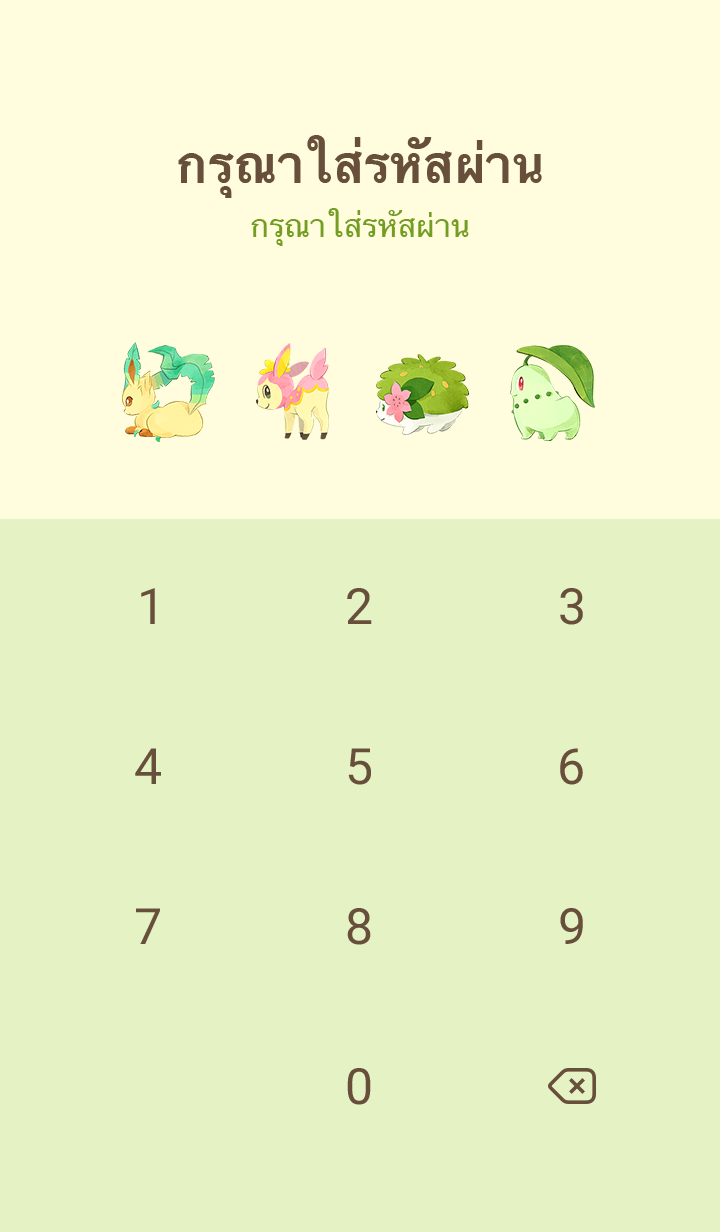Image resolution: width=720 pixels, height=1232 pixels.
Task: Tap keypad number 8
Action: (x=359, y=927)
